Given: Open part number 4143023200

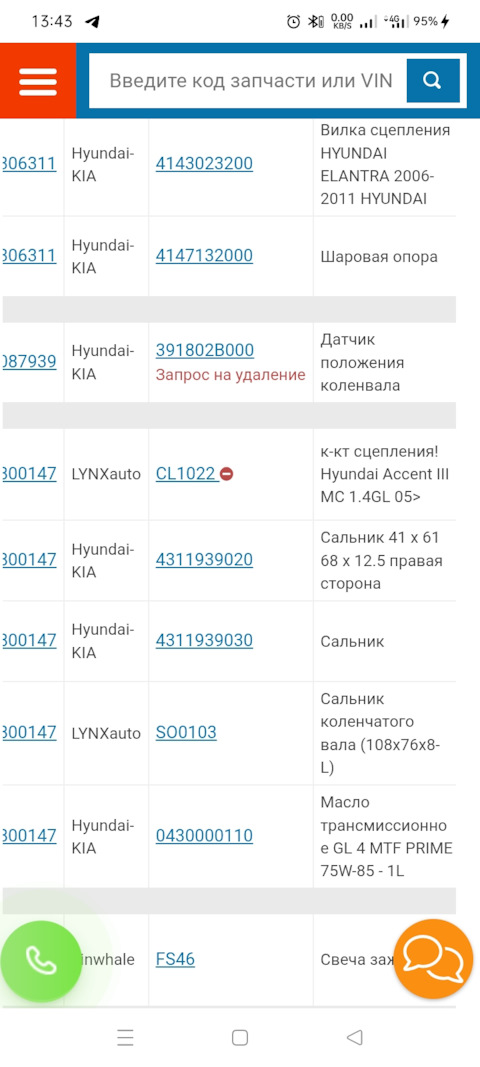Looking at the screenshot, I should pos(204,163).
